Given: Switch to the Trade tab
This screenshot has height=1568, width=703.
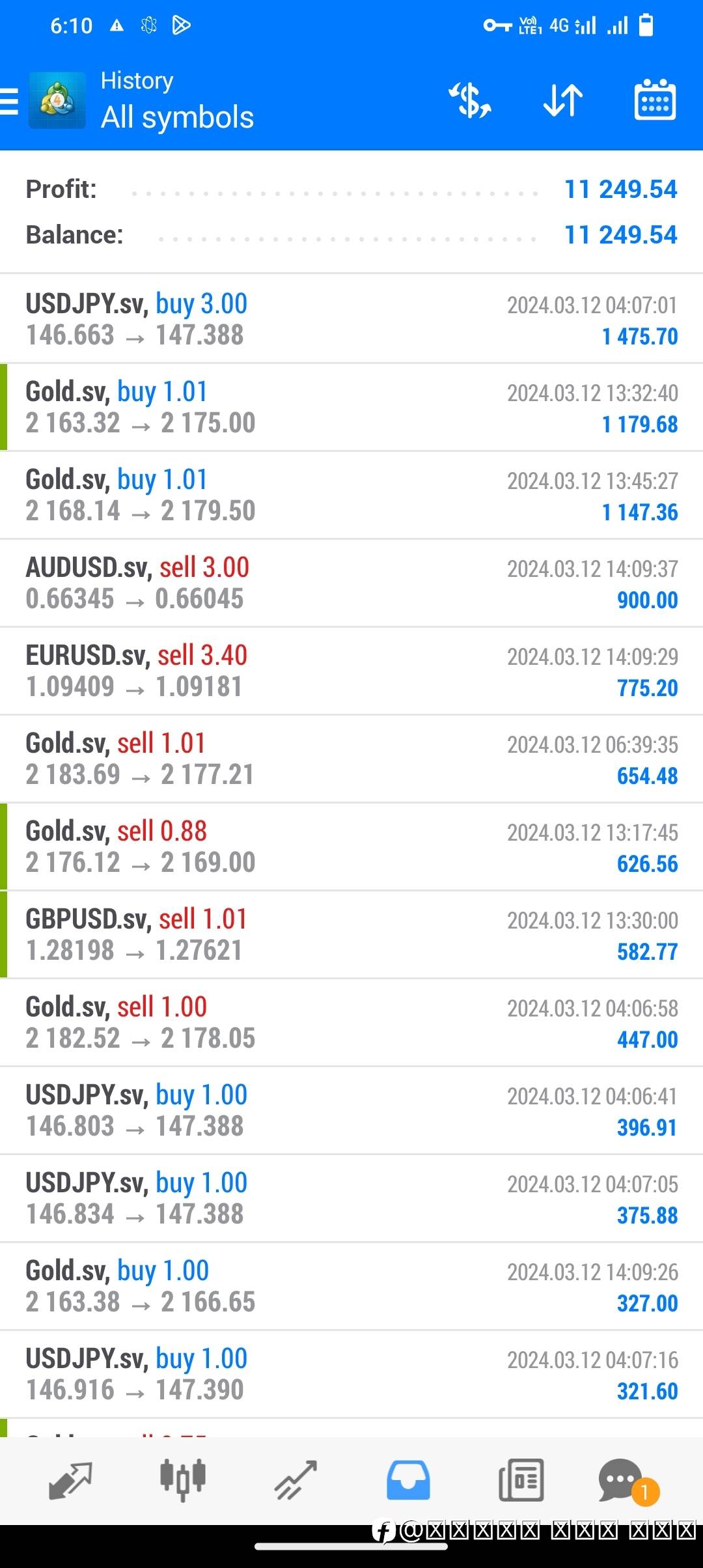Looking at the screenshot, I should point(296,1480).
